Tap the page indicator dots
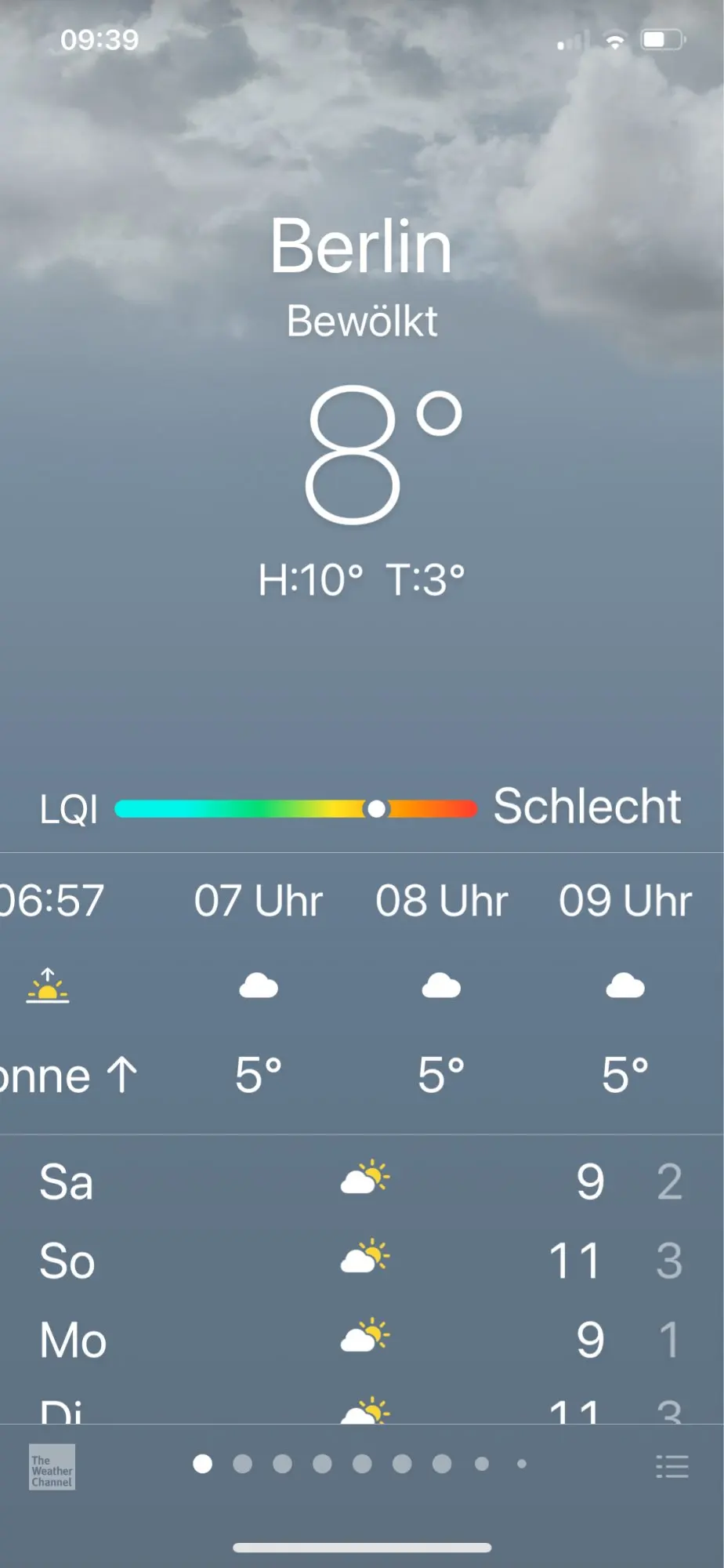The width and height of the screenshot is (724, 1568). [x=360, y=1464]
